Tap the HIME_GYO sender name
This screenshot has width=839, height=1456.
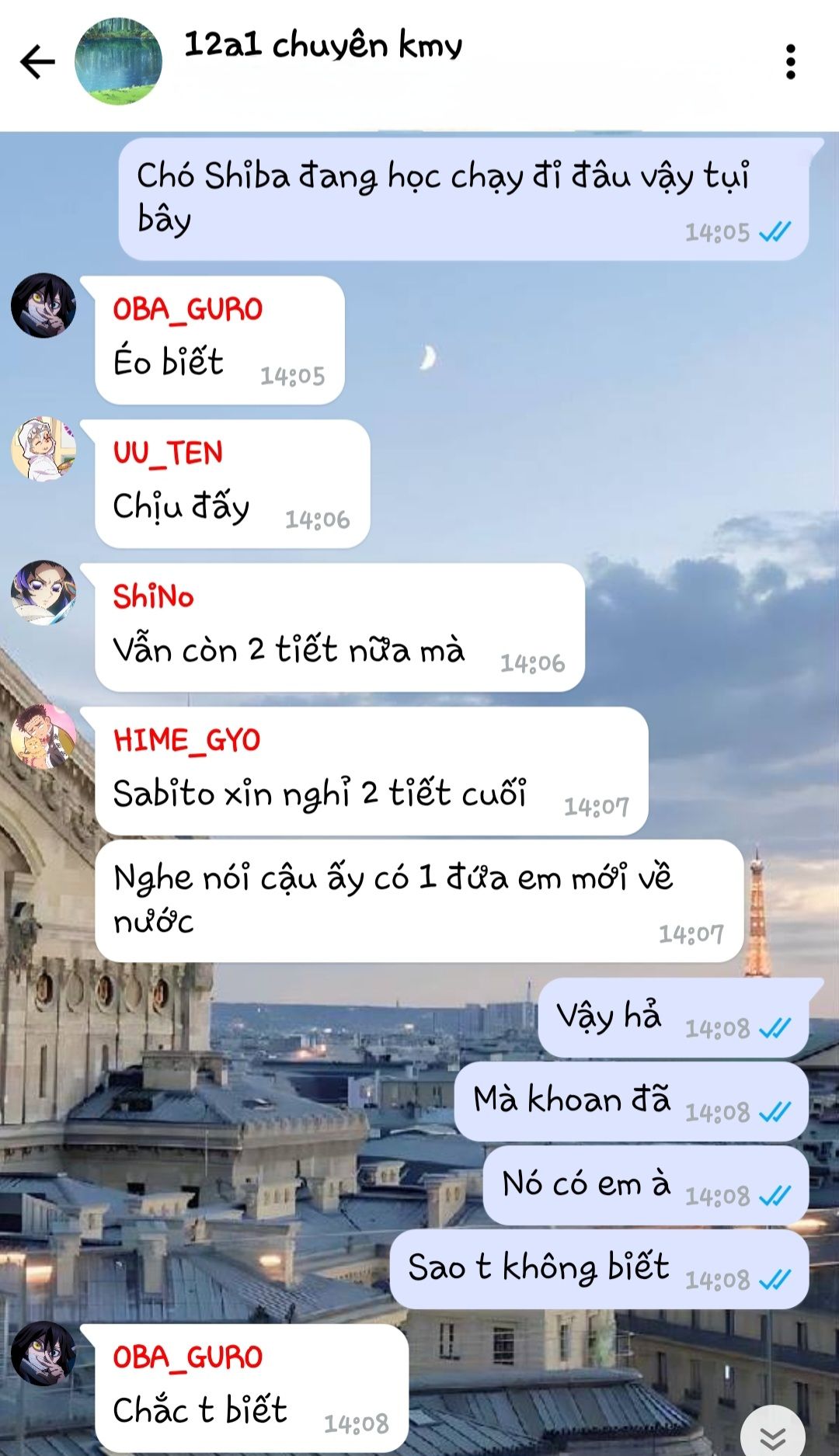tap(186, 740)
